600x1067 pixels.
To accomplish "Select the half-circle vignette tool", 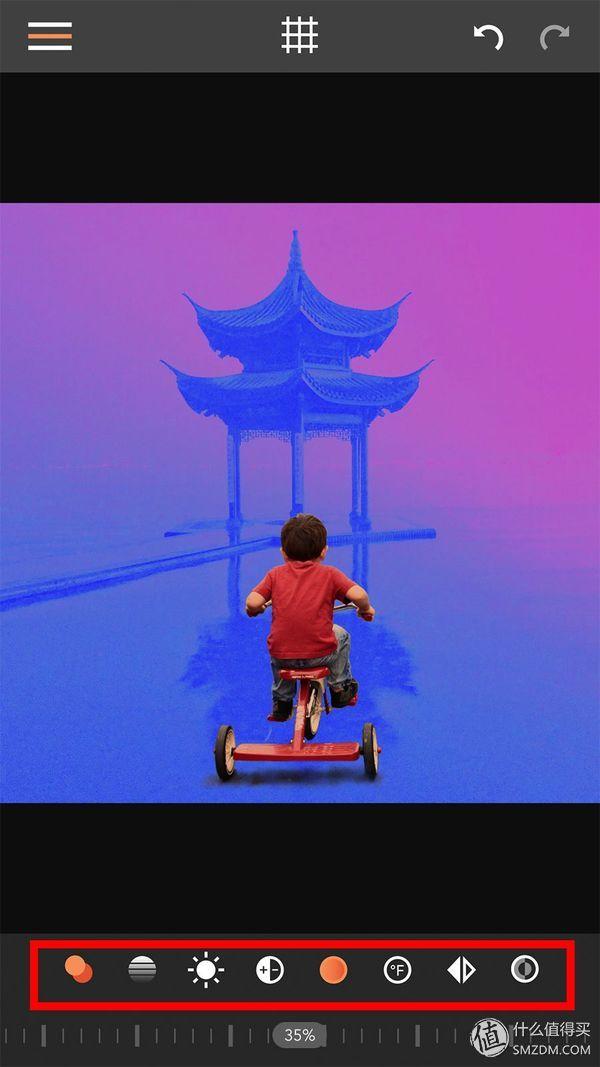I will [x=525, y=969].
